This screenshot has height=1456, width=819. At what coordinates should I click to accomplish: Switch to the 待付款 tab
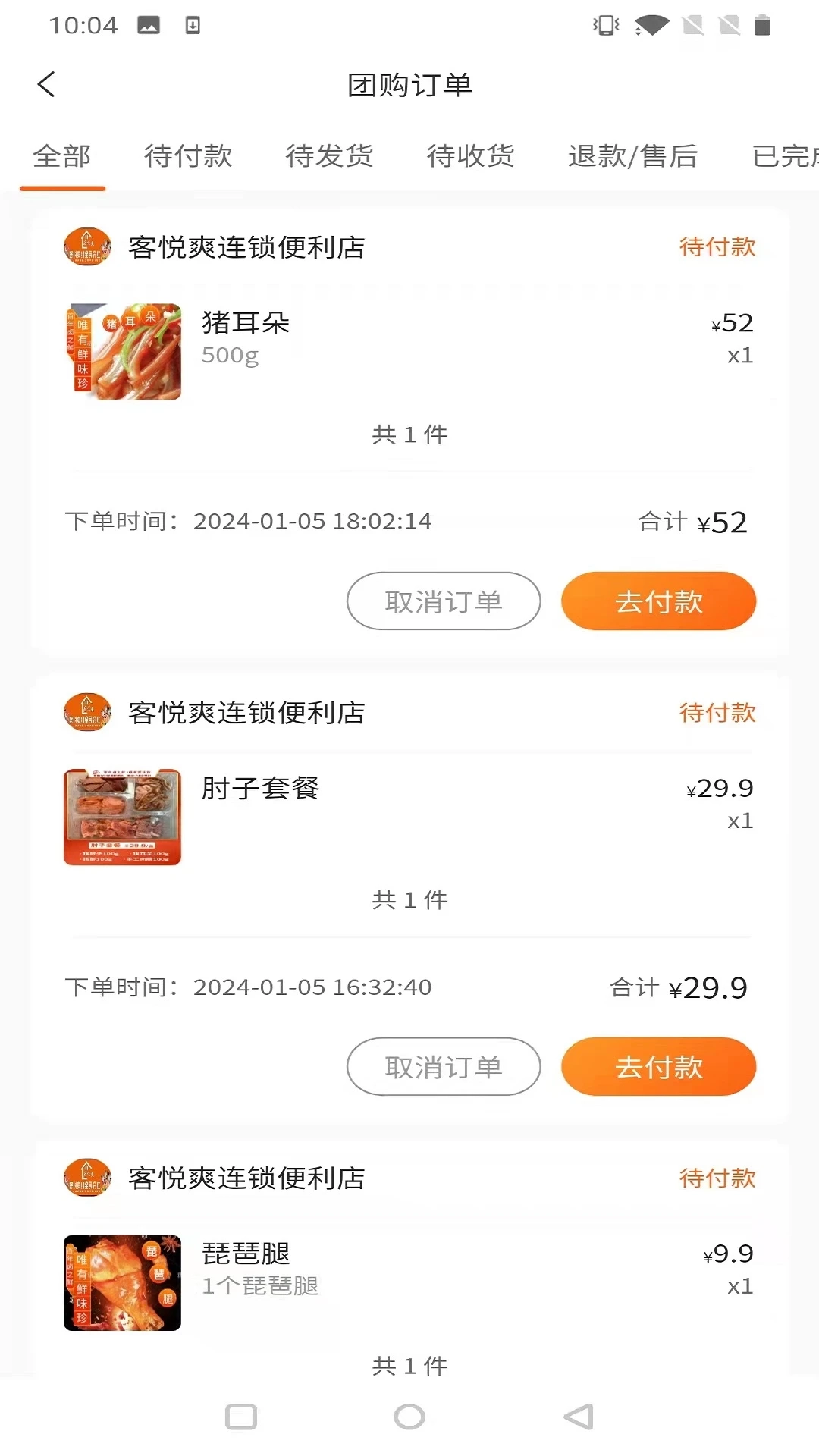(188, 156)
